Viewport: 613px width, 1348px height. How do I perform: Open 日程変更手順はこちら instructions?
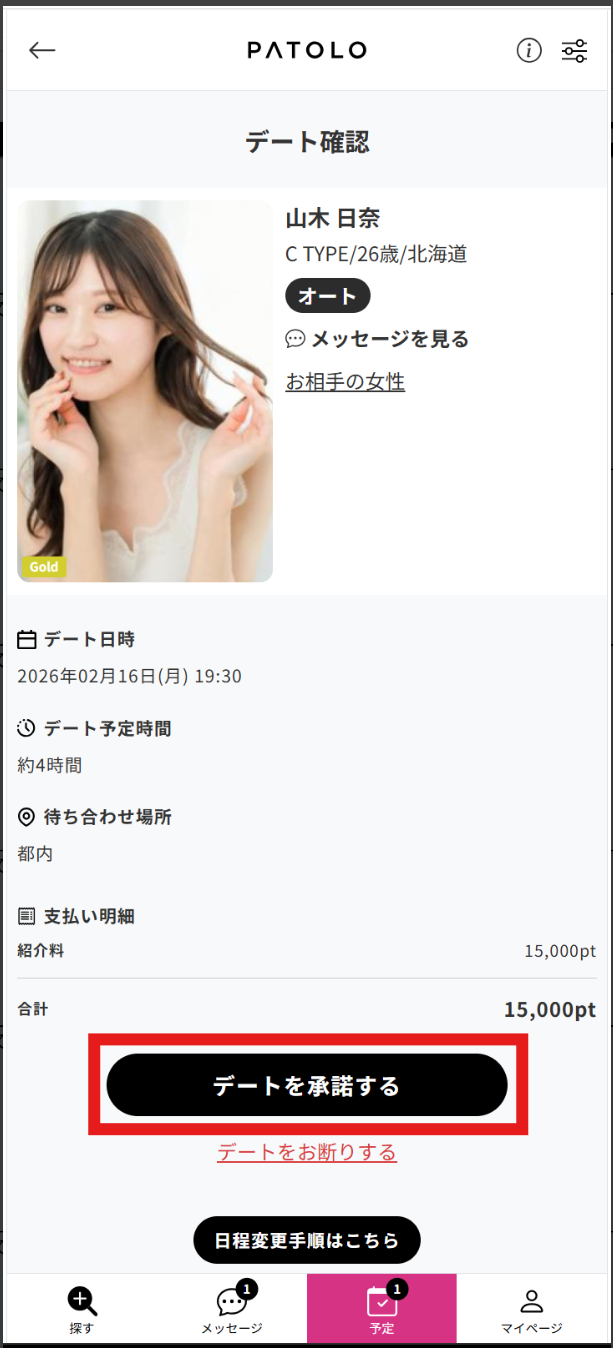click(x=307, y=1240)
